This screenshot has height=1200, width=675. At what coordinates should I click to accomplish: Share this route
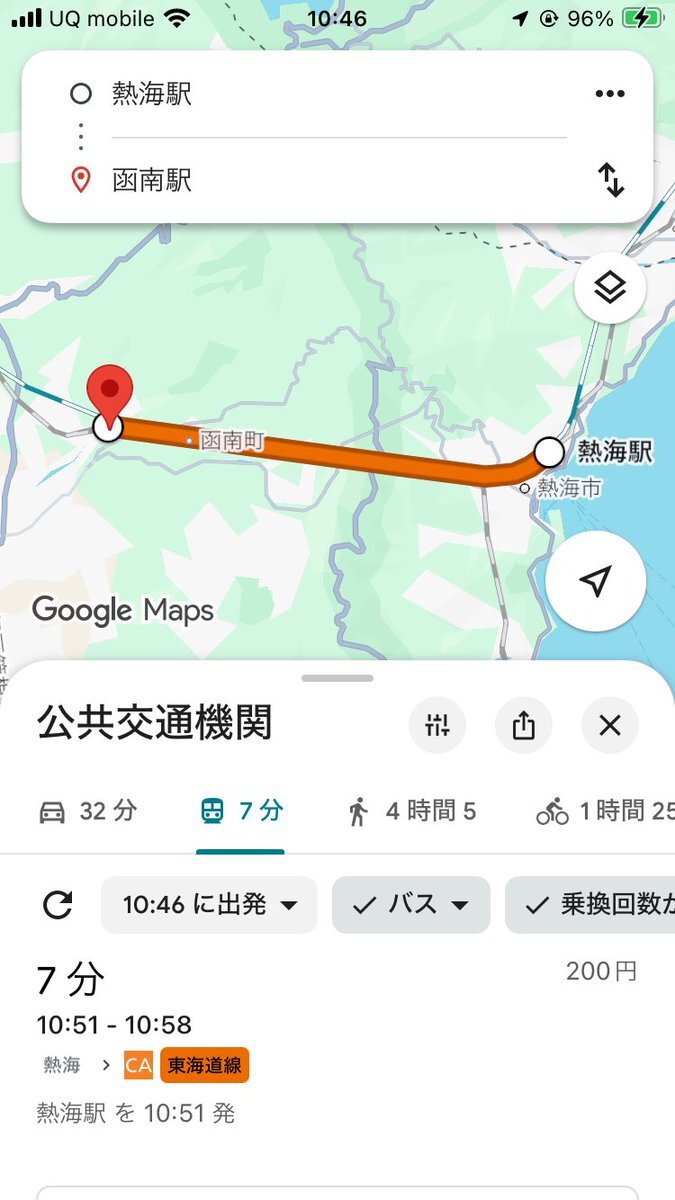tap(523, 725)
